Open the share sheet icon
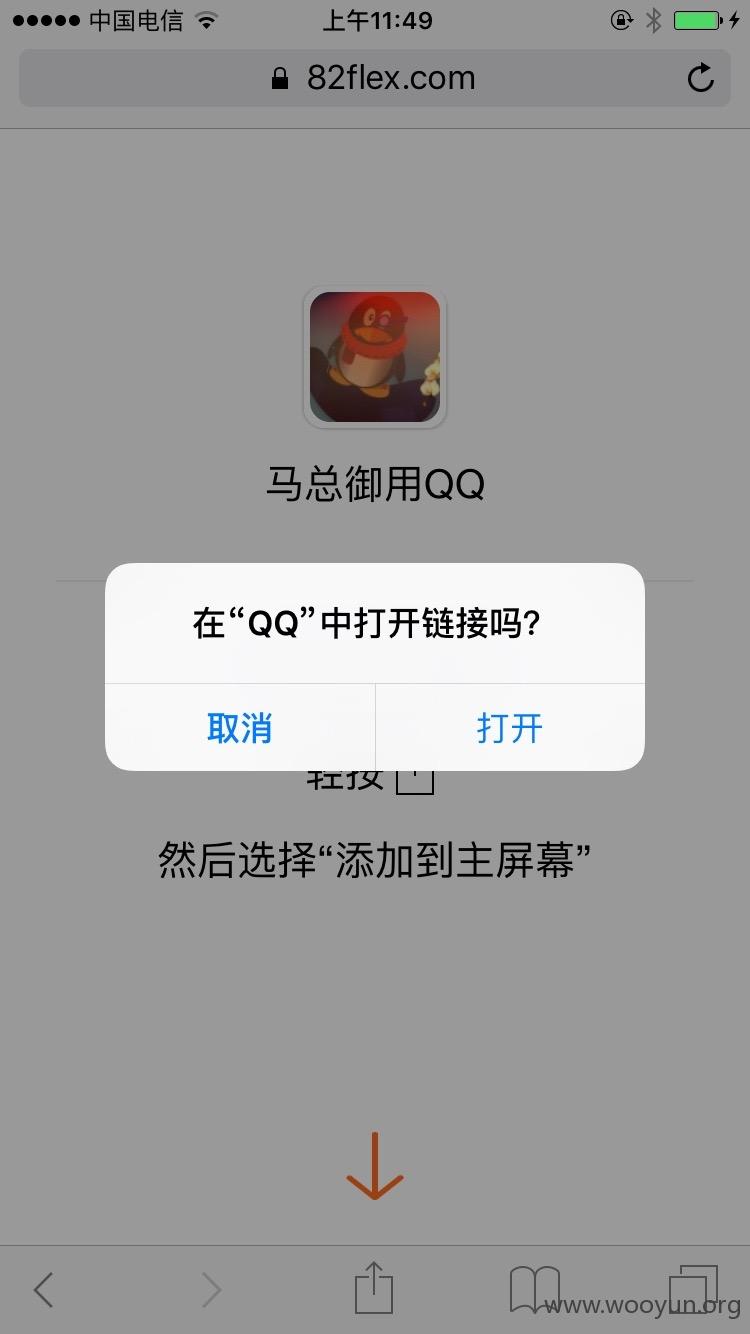Viewport: 750px width, 1334px height. coord(374,1287)
